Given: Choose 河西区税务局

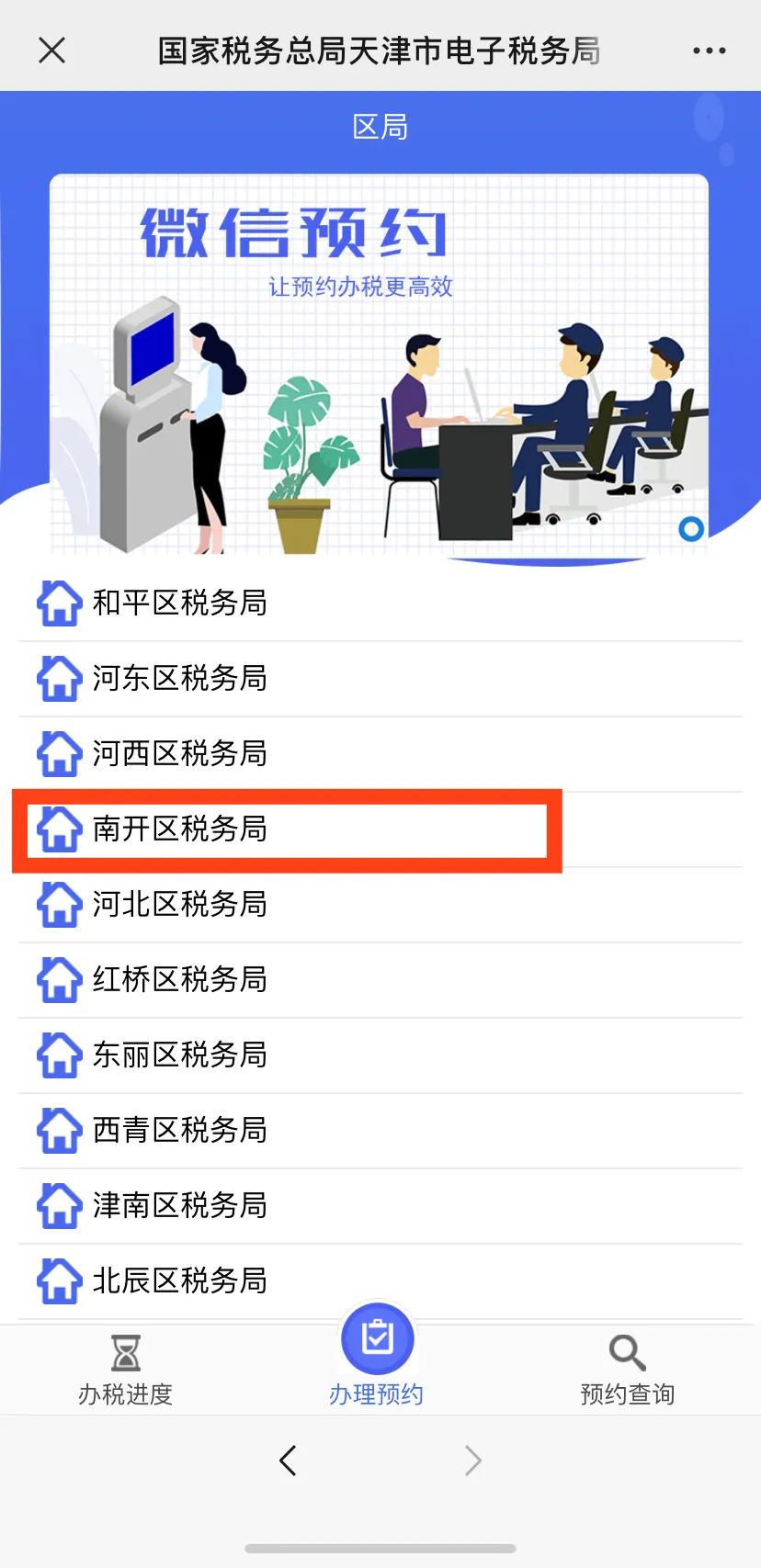Looking at the screenshot, I should point(380,754).
